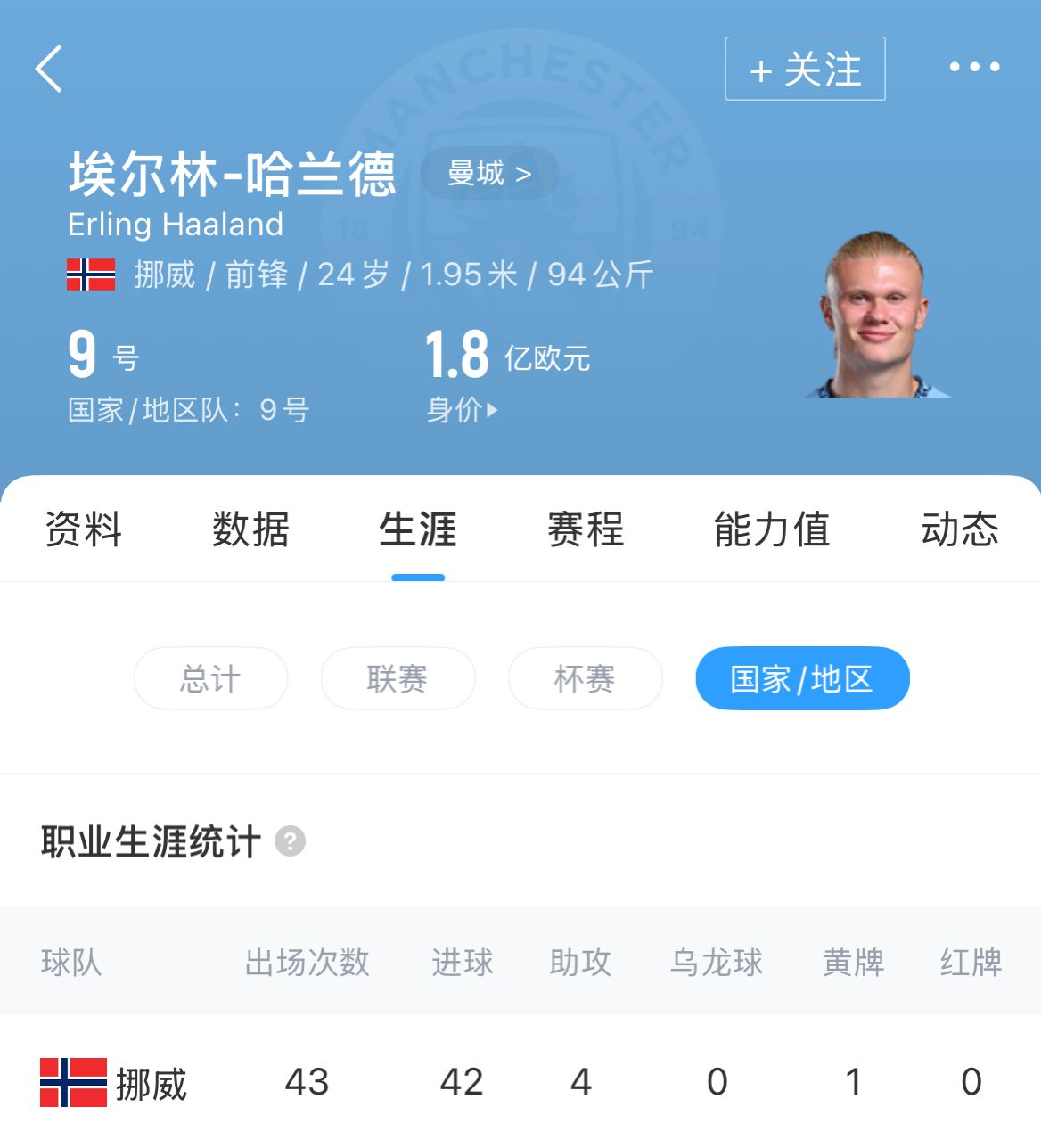Open the 曼城 team page
The height and width of the screenshot is (1148, 1041).
coord(489,173)
